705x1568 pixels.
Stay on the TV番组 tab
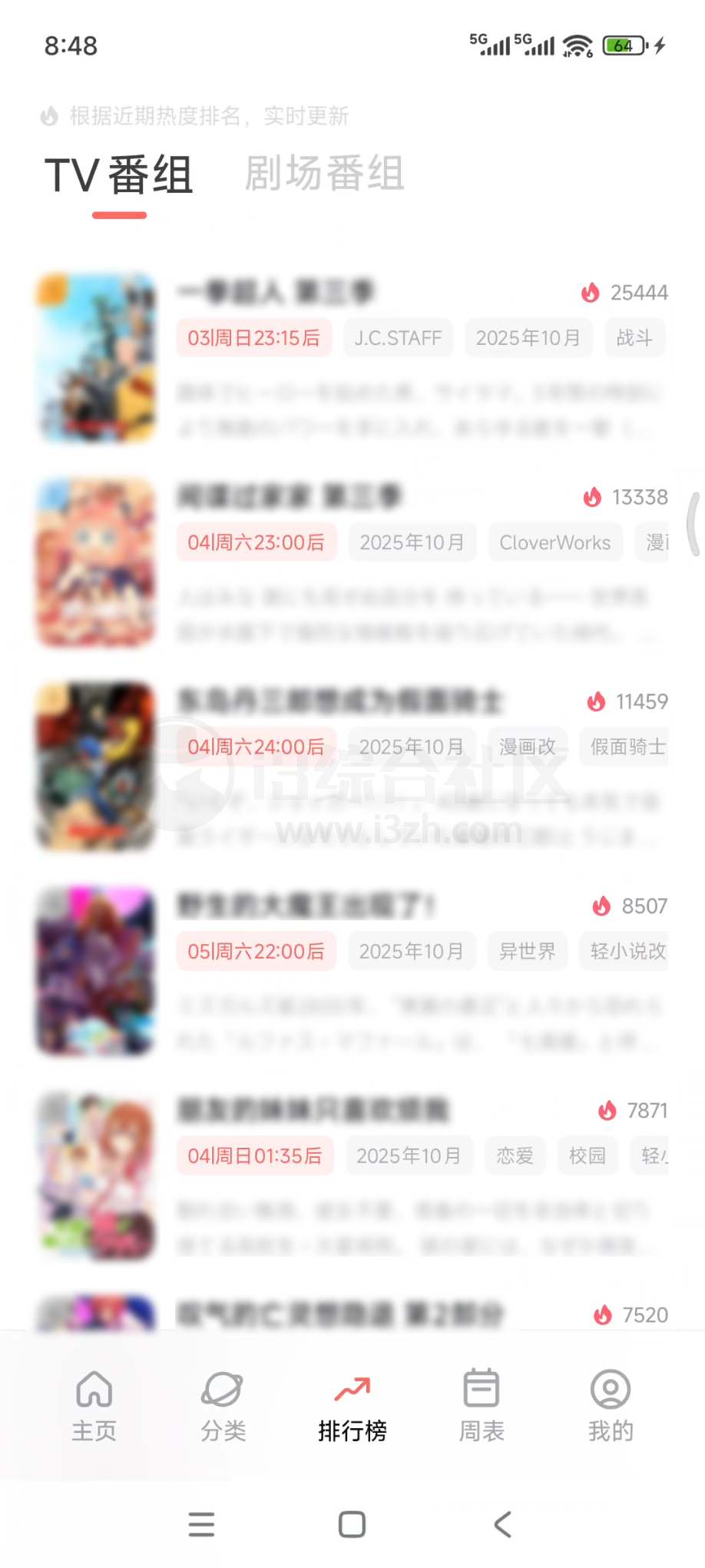[x=119, y=174]
